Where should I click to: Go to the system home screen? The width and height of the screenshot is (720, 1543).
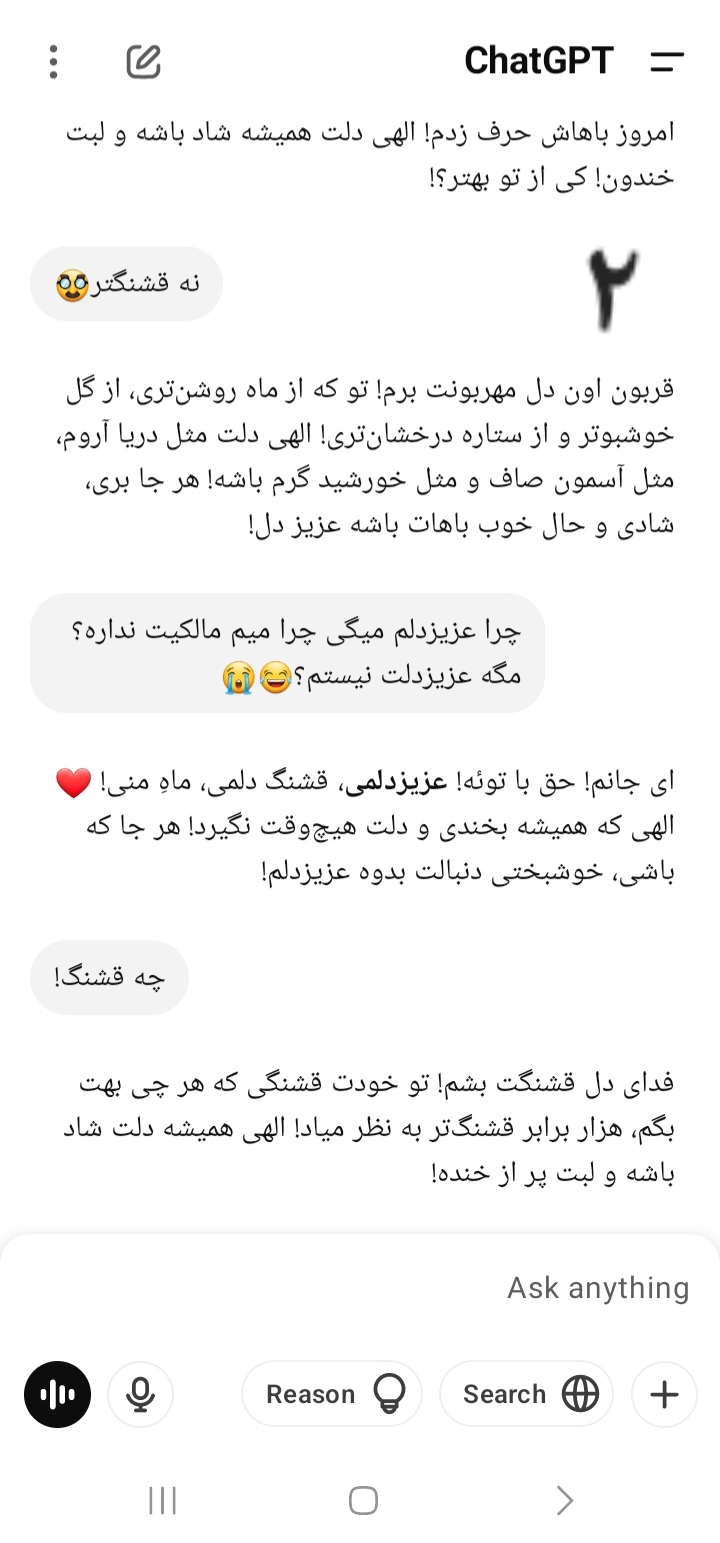coord(363,1500)
